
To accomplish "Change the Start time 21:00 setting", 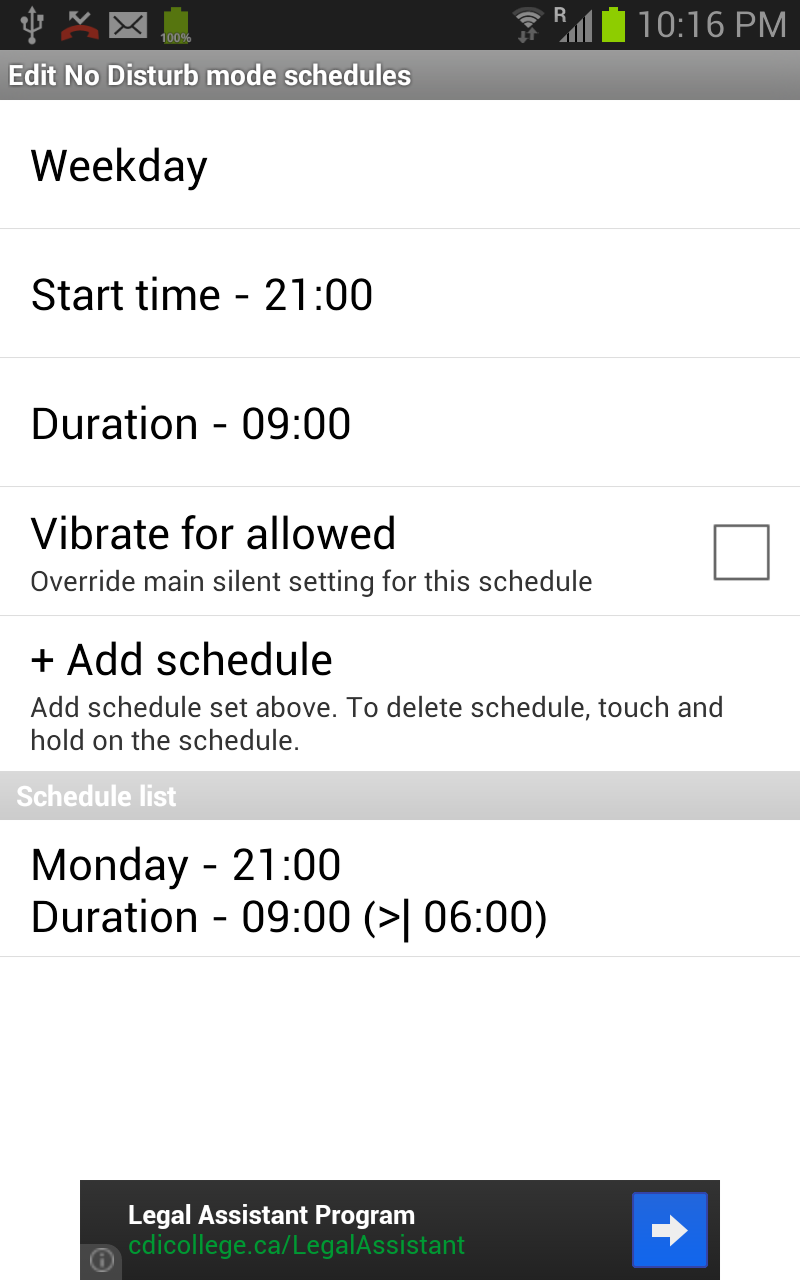I will 400,293.
